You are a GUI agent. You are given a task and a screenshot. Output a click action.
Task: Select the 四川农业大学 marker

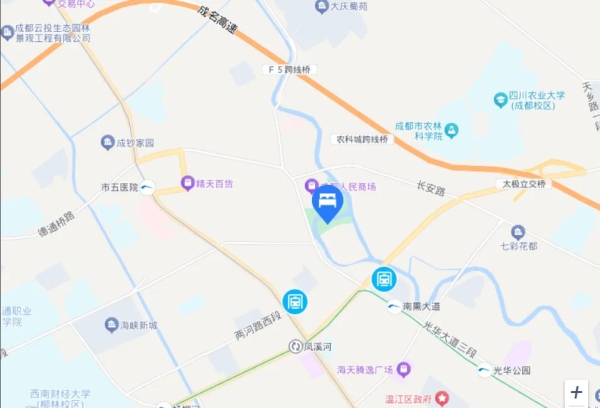(501, 100)
